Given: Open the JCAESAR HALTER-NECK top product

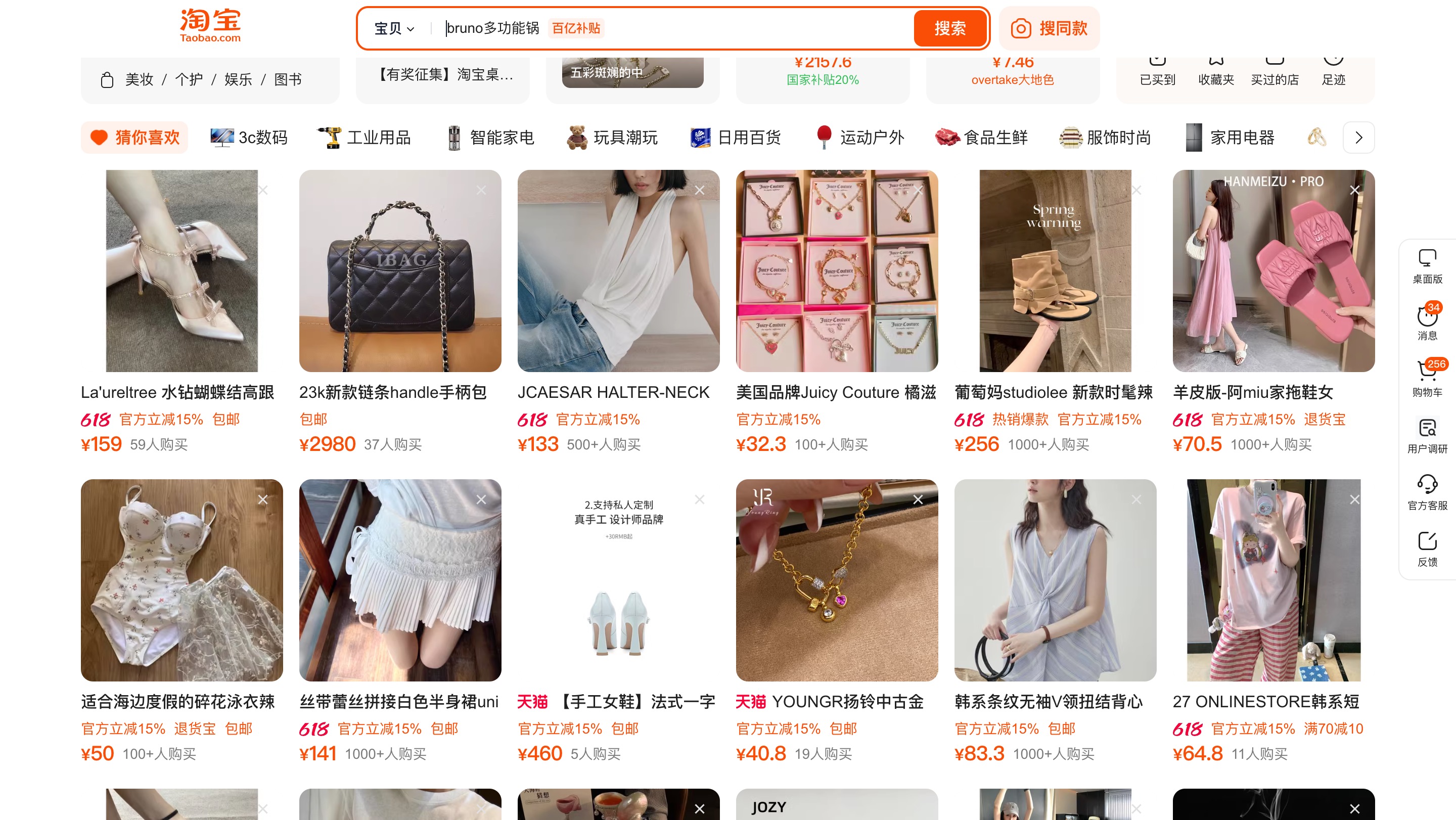Looking at the screenshot, I should 618,271.
